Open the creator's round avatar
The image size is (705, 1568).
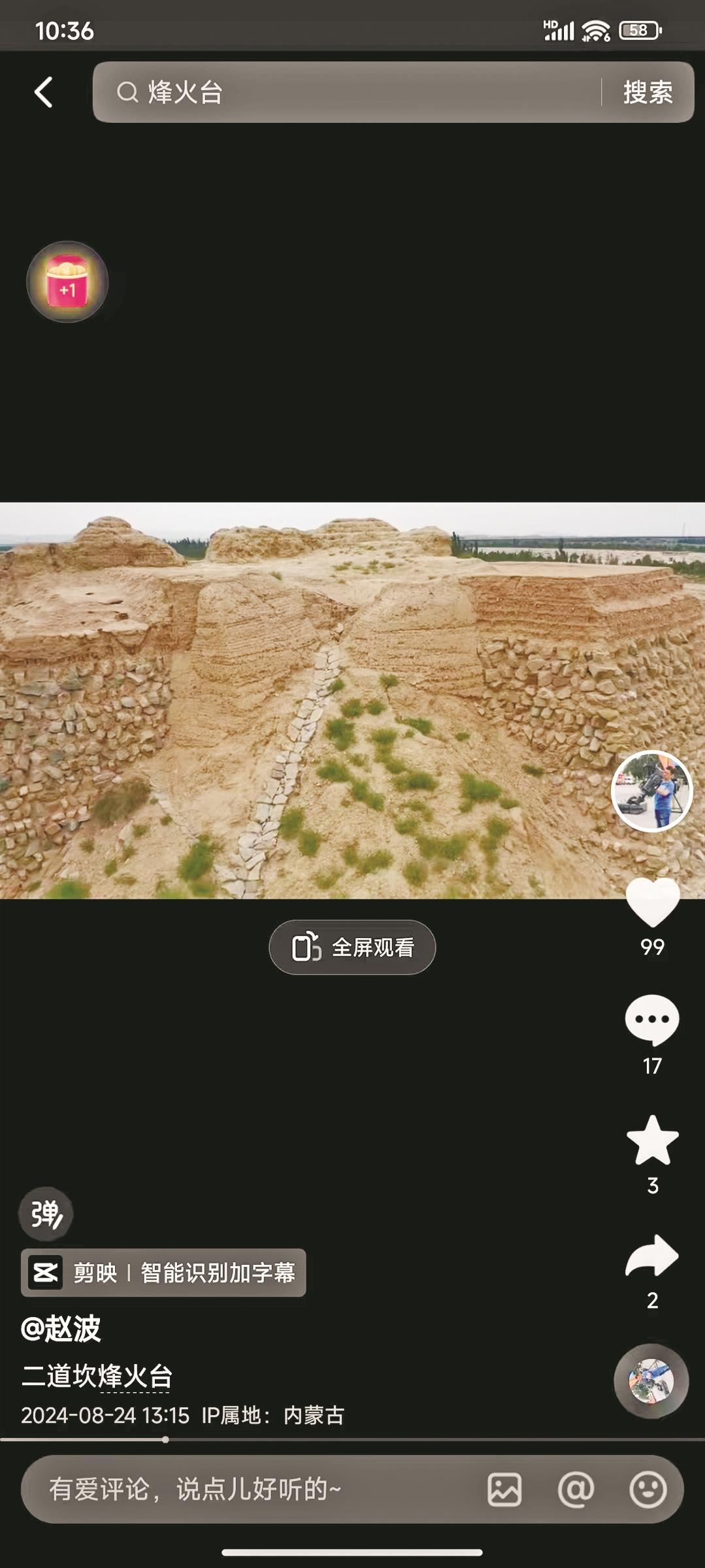[x=651, y=791]
